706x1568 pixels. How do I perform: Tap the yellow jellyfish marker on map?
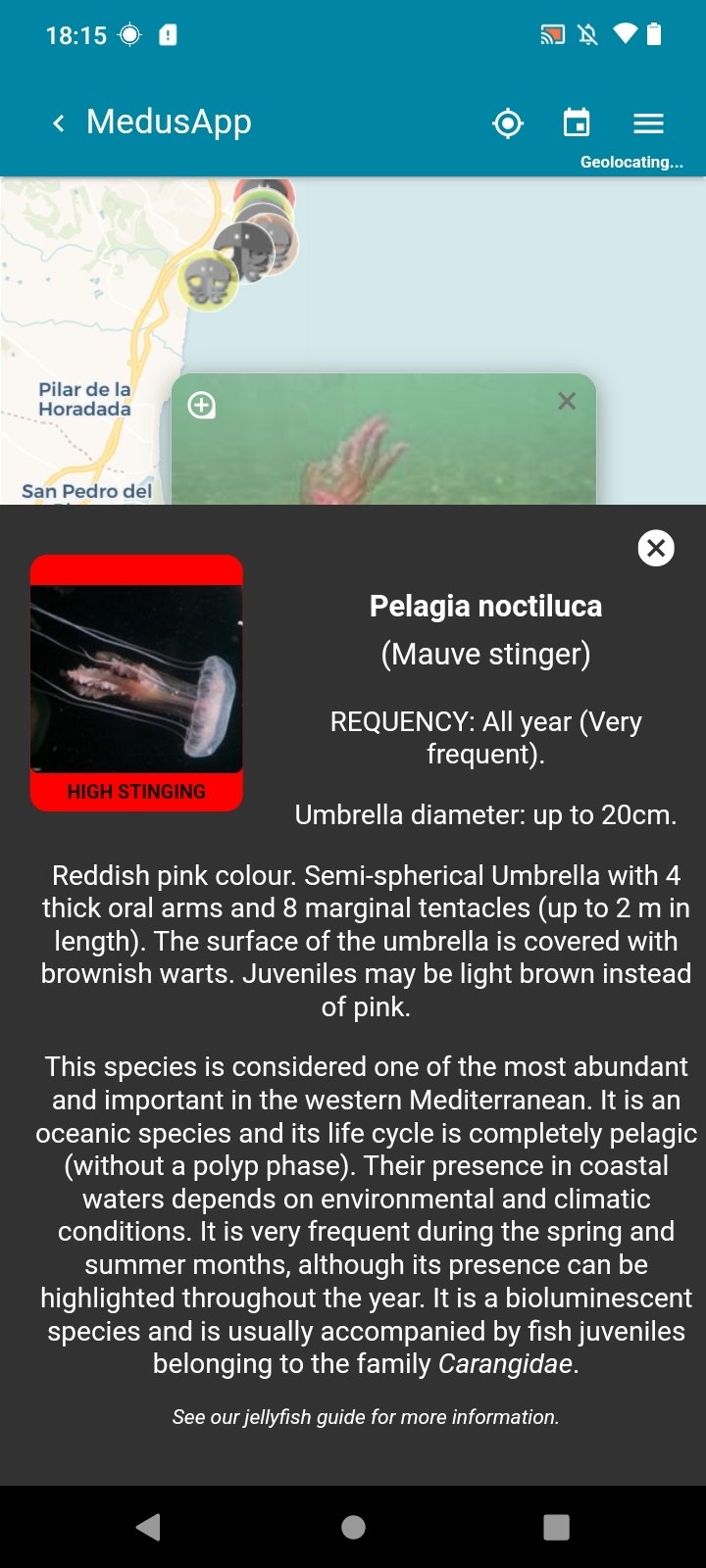click(208, 281)
